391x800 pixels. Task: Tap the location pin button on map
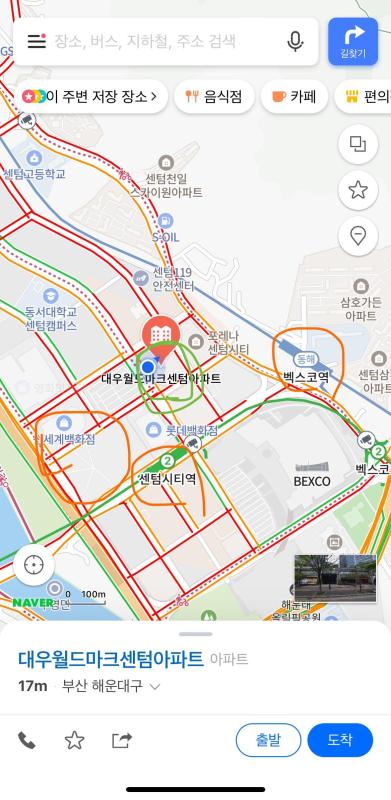(x=358, y=236)
